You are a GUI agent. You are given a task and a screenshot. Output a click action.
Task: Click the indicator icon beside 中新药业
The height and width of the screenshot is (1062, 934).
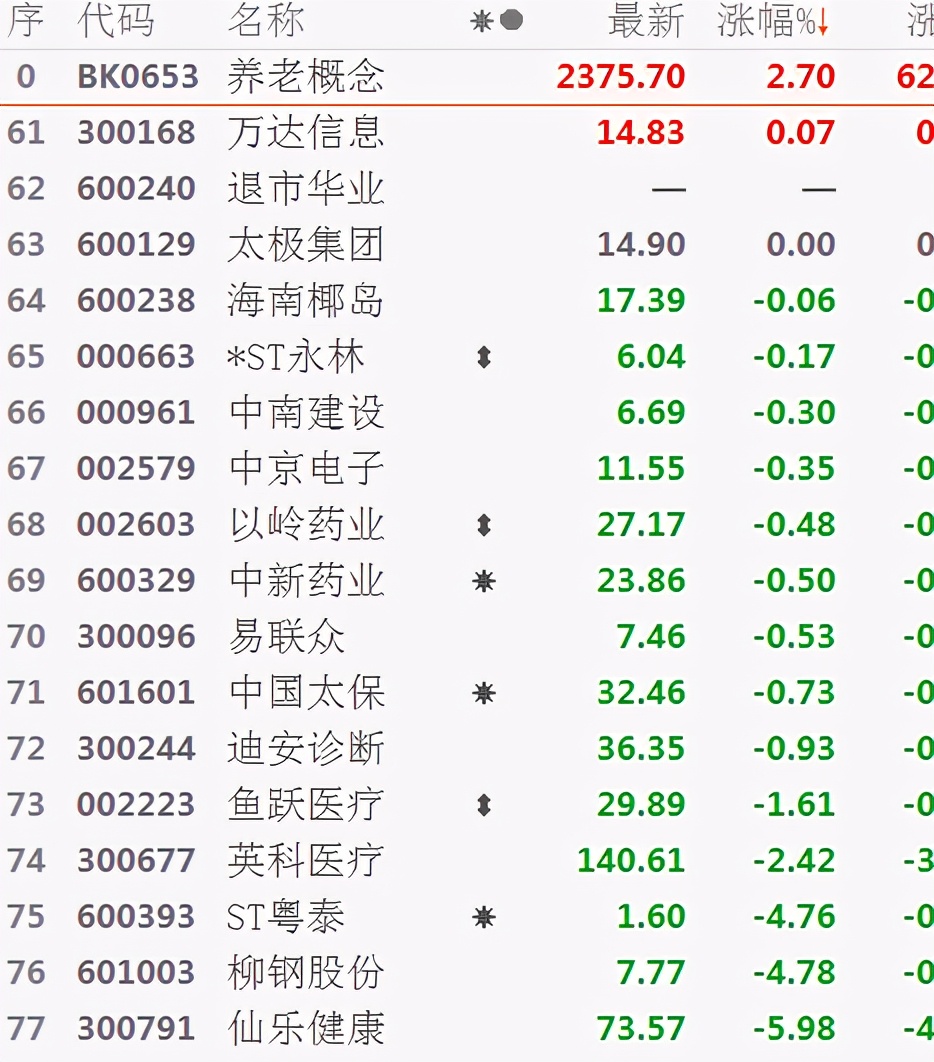[x=483, y=579]
